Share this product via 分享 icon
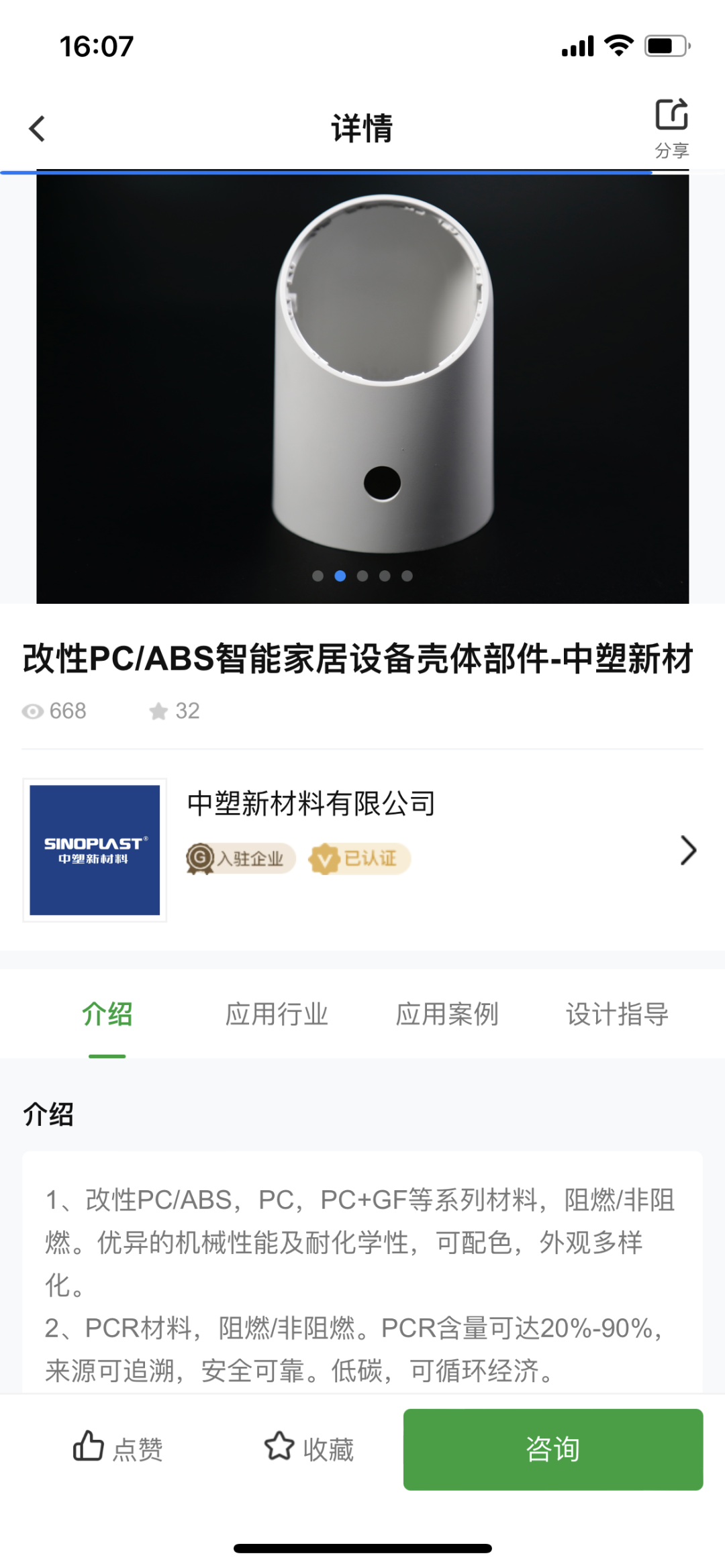The height and width of the screenshot is (1568, 725). point(671,127)
